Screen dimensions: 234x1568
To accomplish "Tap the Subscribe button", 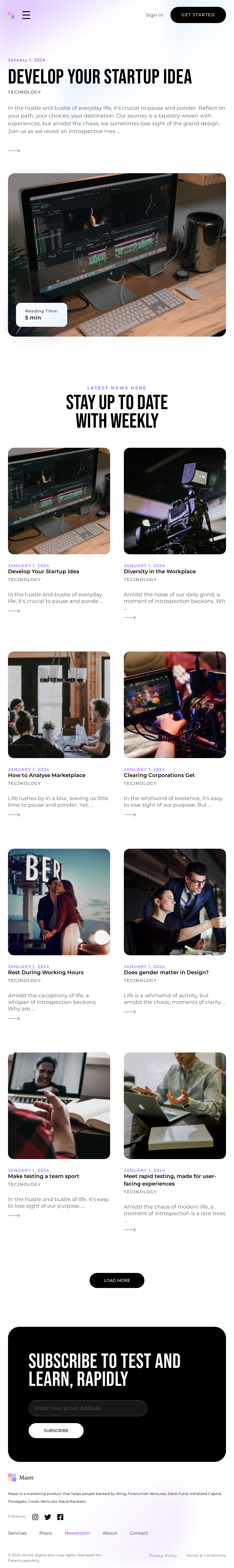I will [x=56, y=1430].
